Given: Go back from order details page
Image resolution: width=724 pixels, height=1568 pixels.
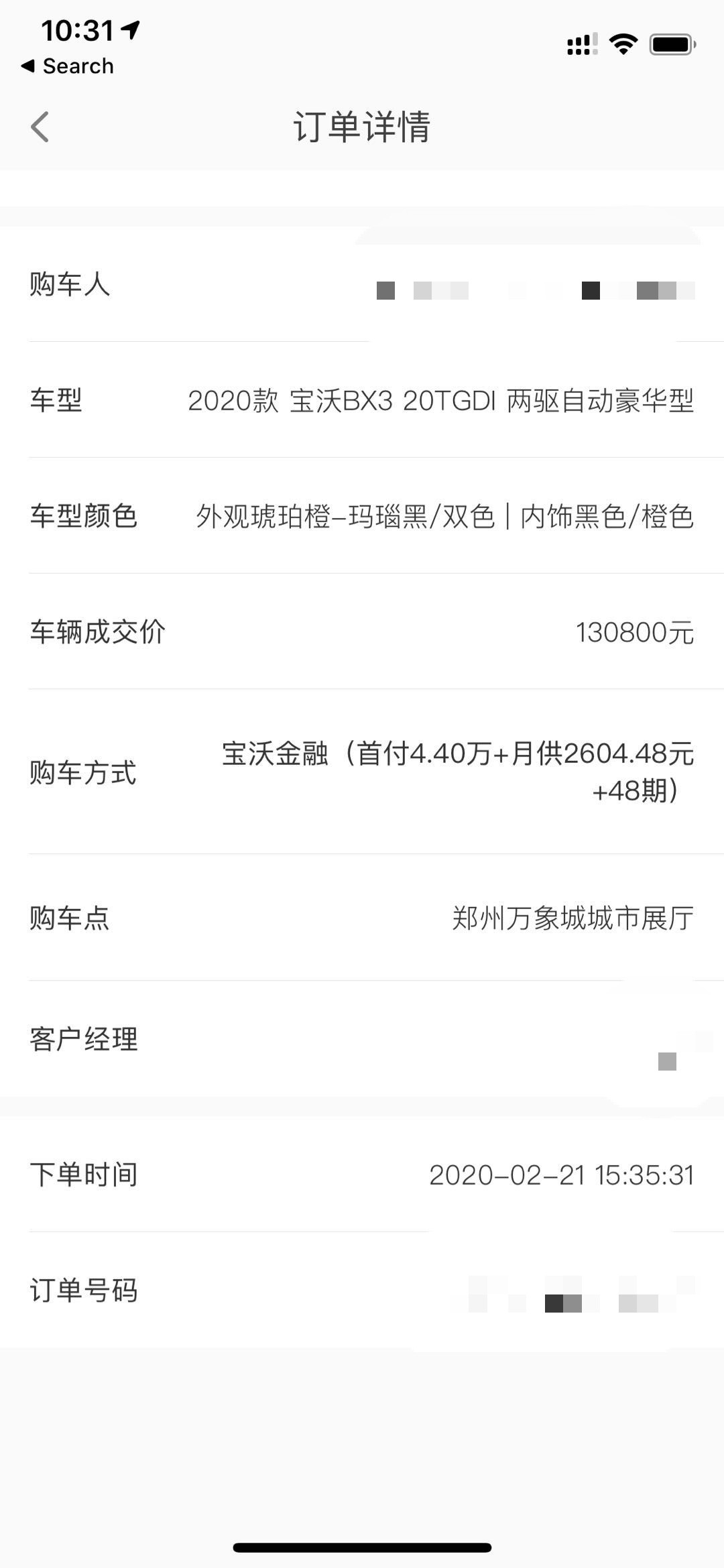Looking at the screenshot, I should pyautogui.click(x=40, y=127).
